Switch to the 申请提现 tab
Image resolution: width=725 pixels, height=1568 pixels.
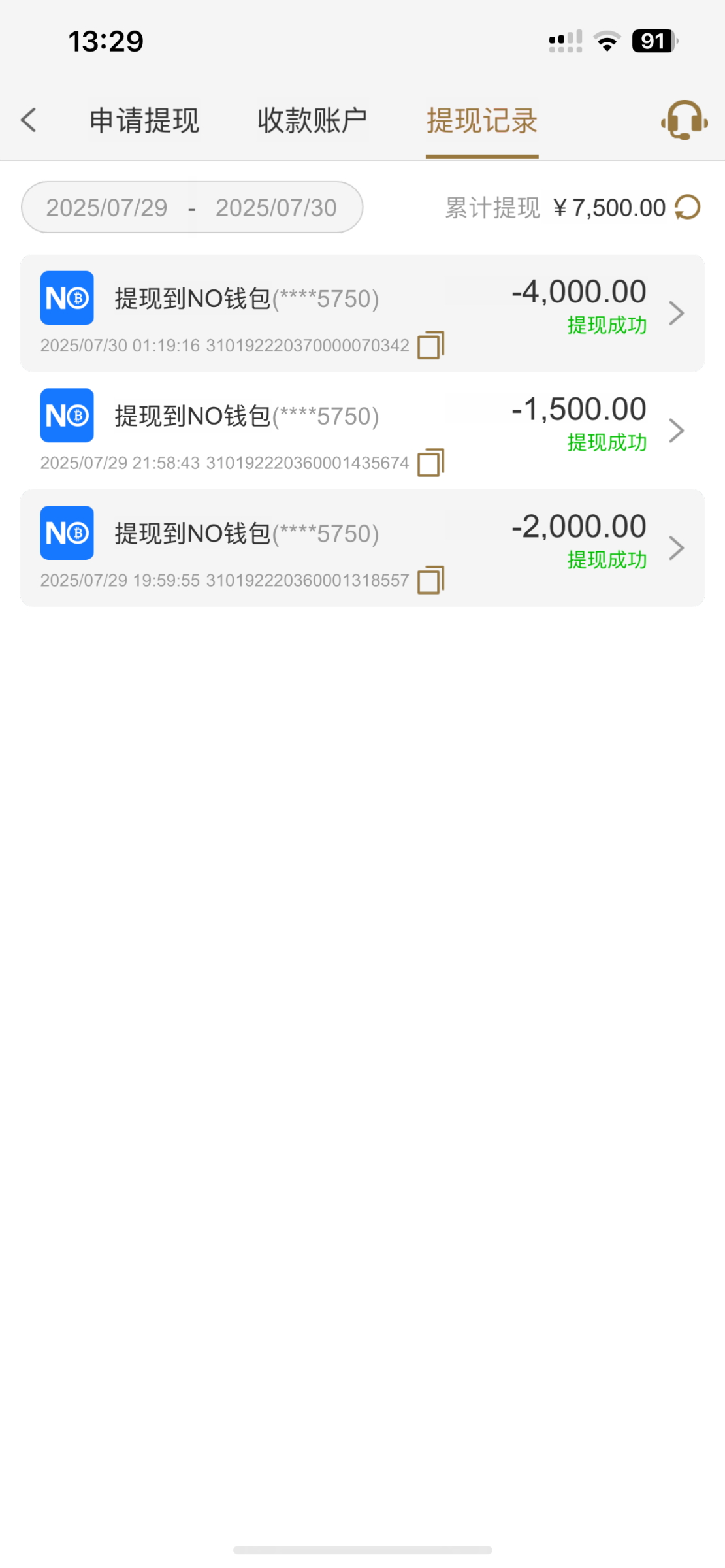point(144,121)
